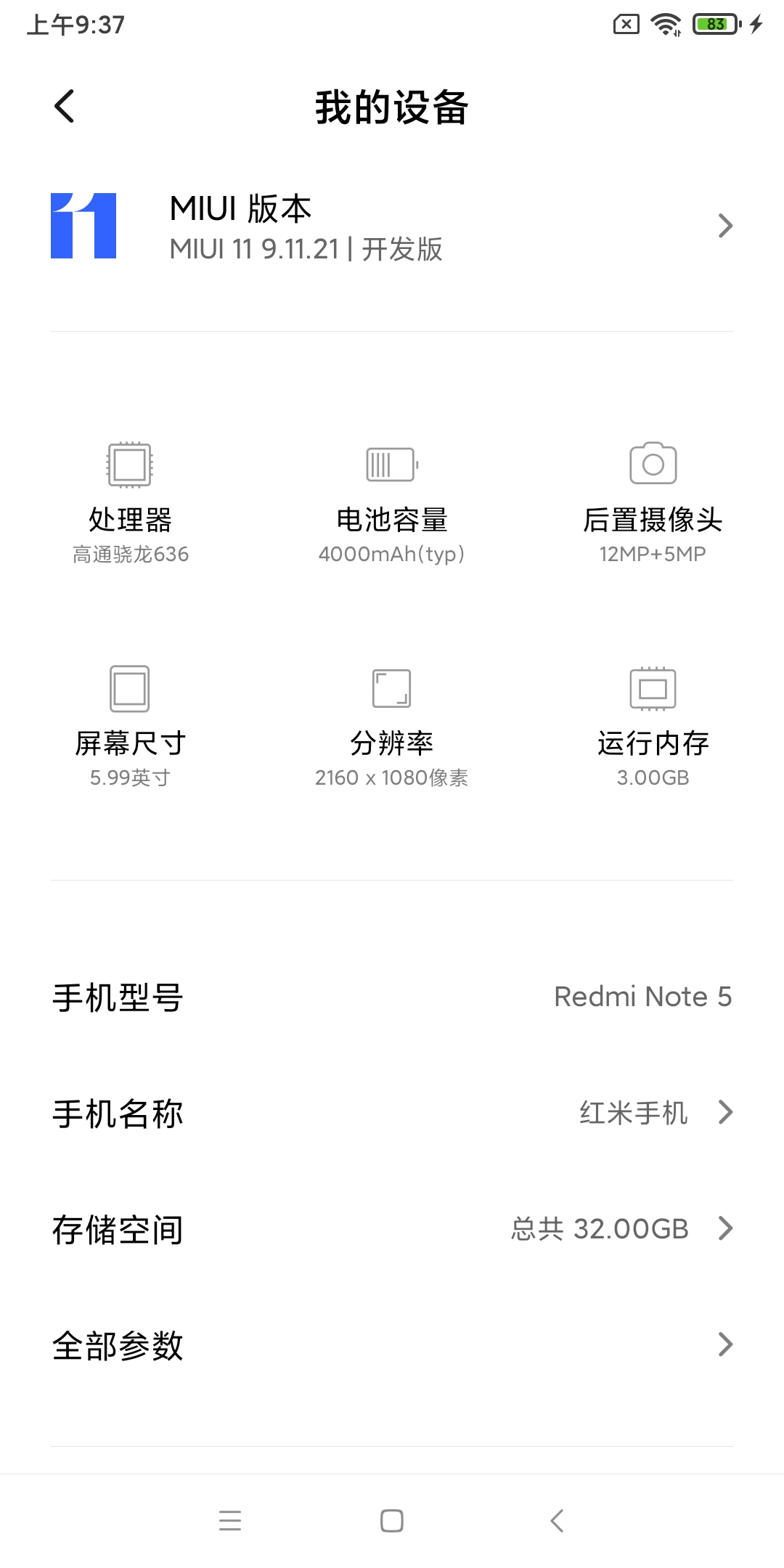Open 存储空间 details

392,1229
